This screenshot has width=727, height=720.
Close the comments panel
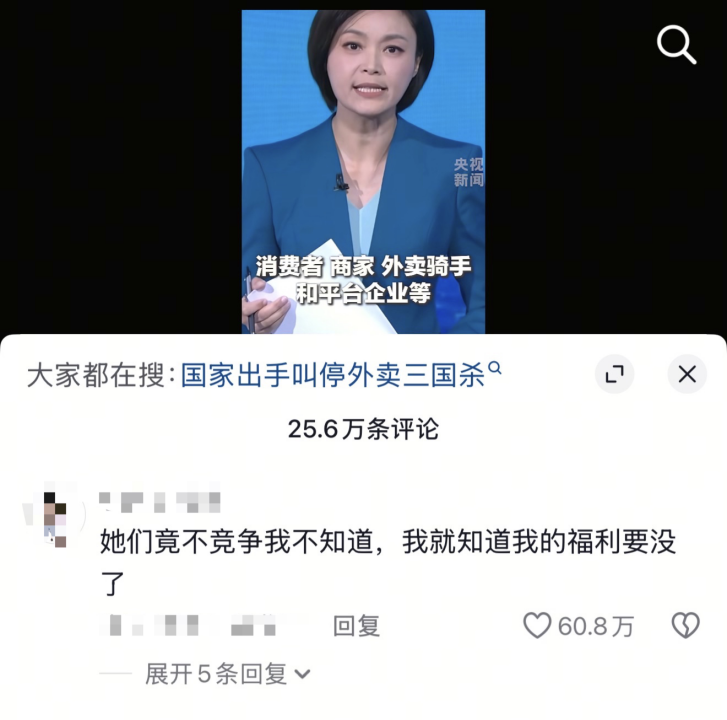click(x=687, y=374)
